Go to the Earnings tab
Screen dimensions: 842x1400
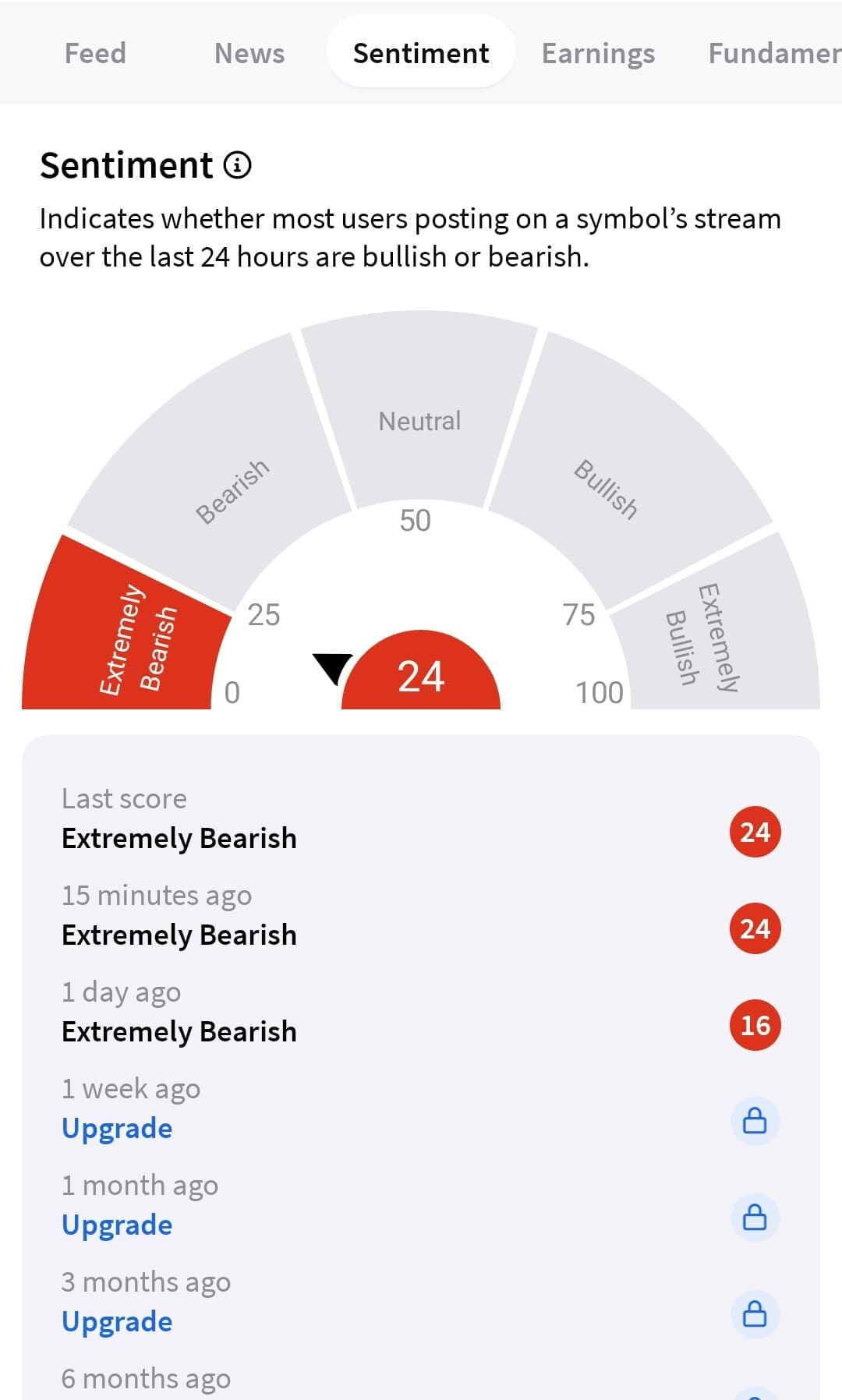point(598,53)
